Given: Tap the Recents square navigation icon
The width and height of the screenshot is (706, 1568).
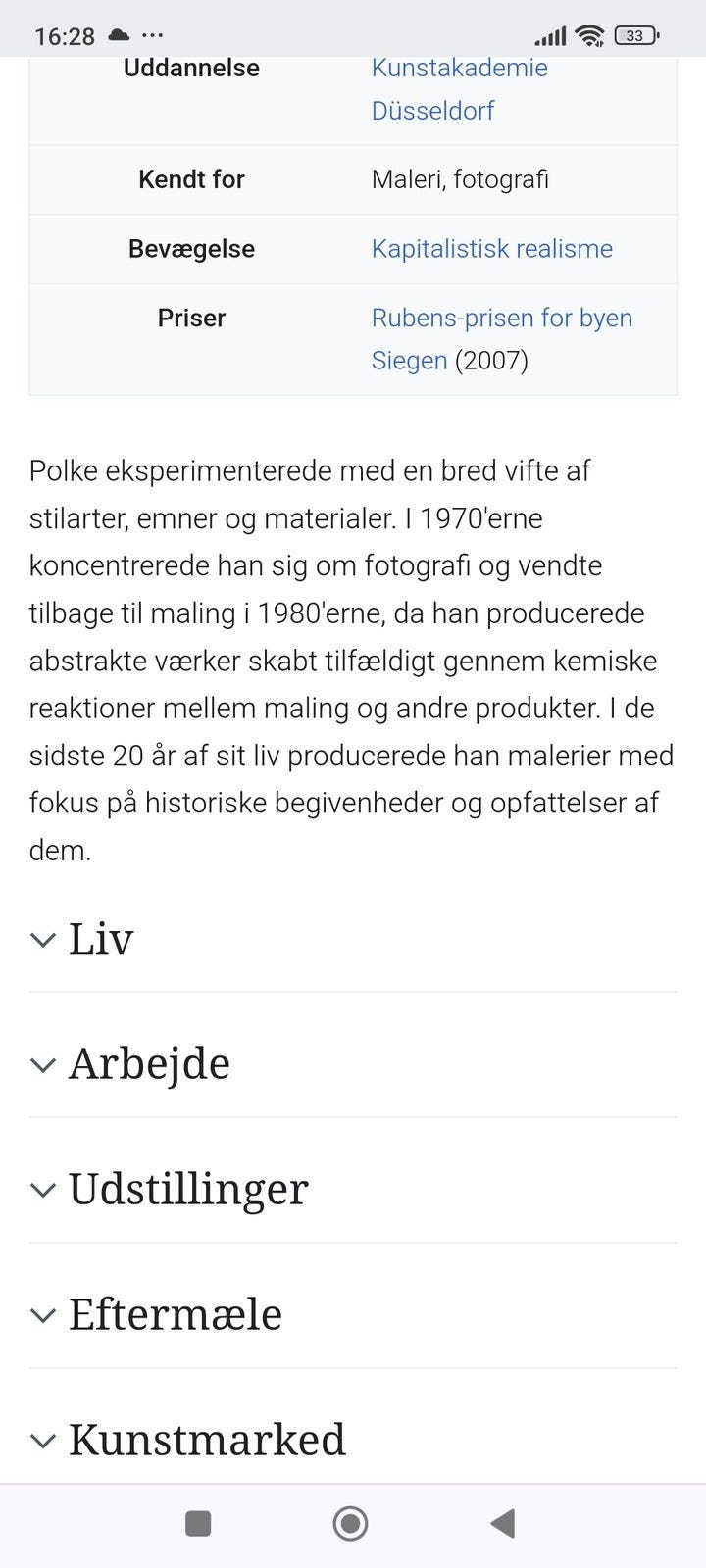Looking at the screenshot, I should [199, 1524].
